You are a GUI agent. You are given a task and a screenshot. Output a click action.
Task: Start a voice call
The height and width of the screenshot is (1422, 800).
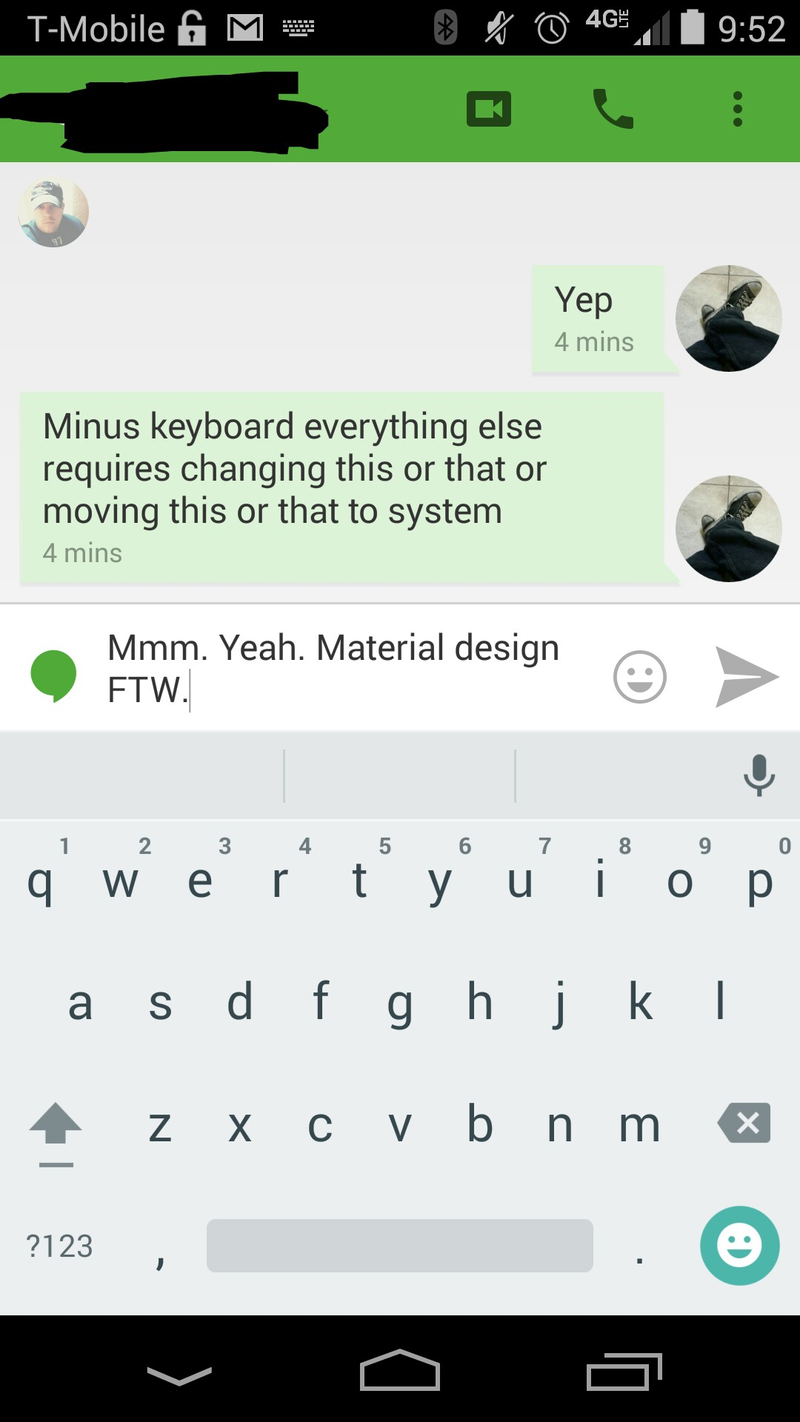click(613, 109)
